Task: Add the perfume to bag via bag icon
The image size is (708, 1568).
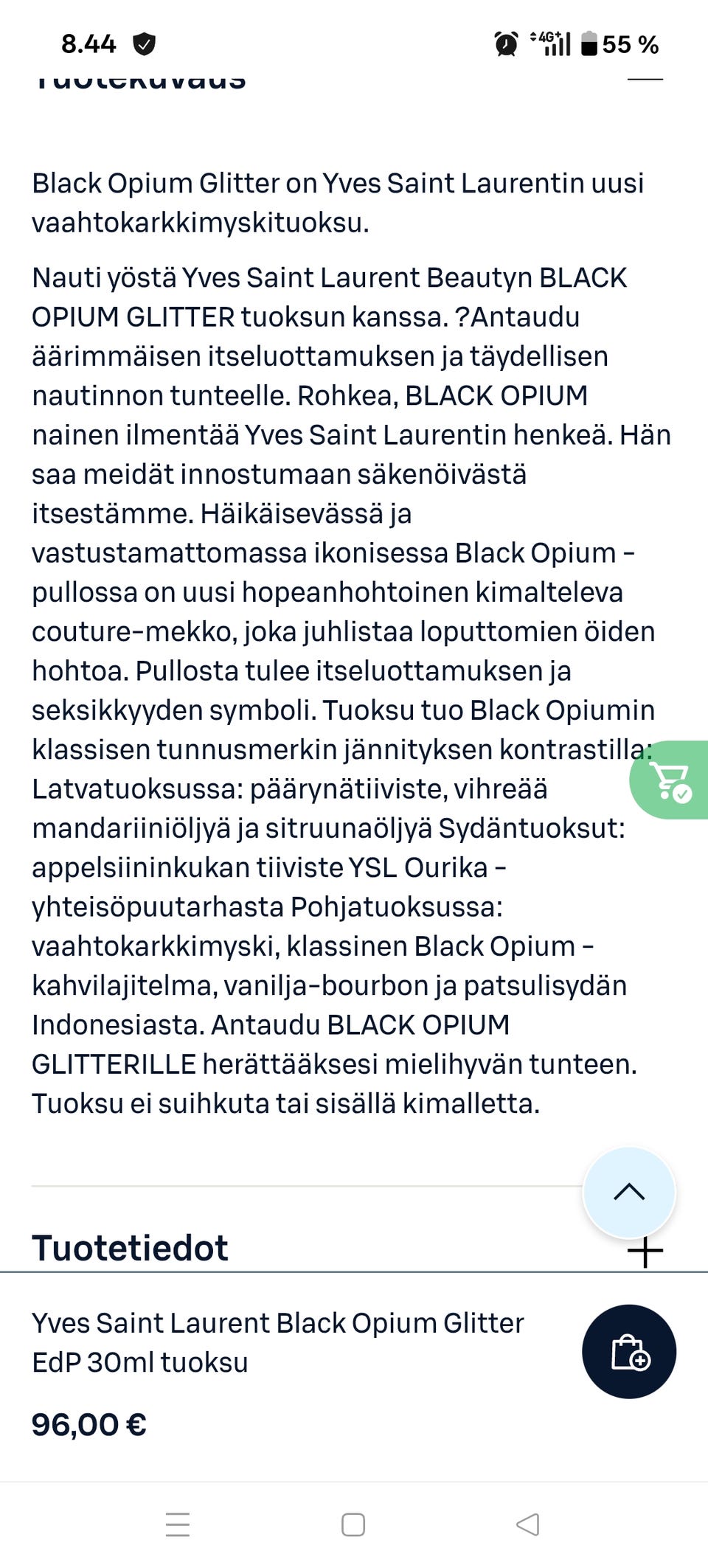Action: (629, 1350)
